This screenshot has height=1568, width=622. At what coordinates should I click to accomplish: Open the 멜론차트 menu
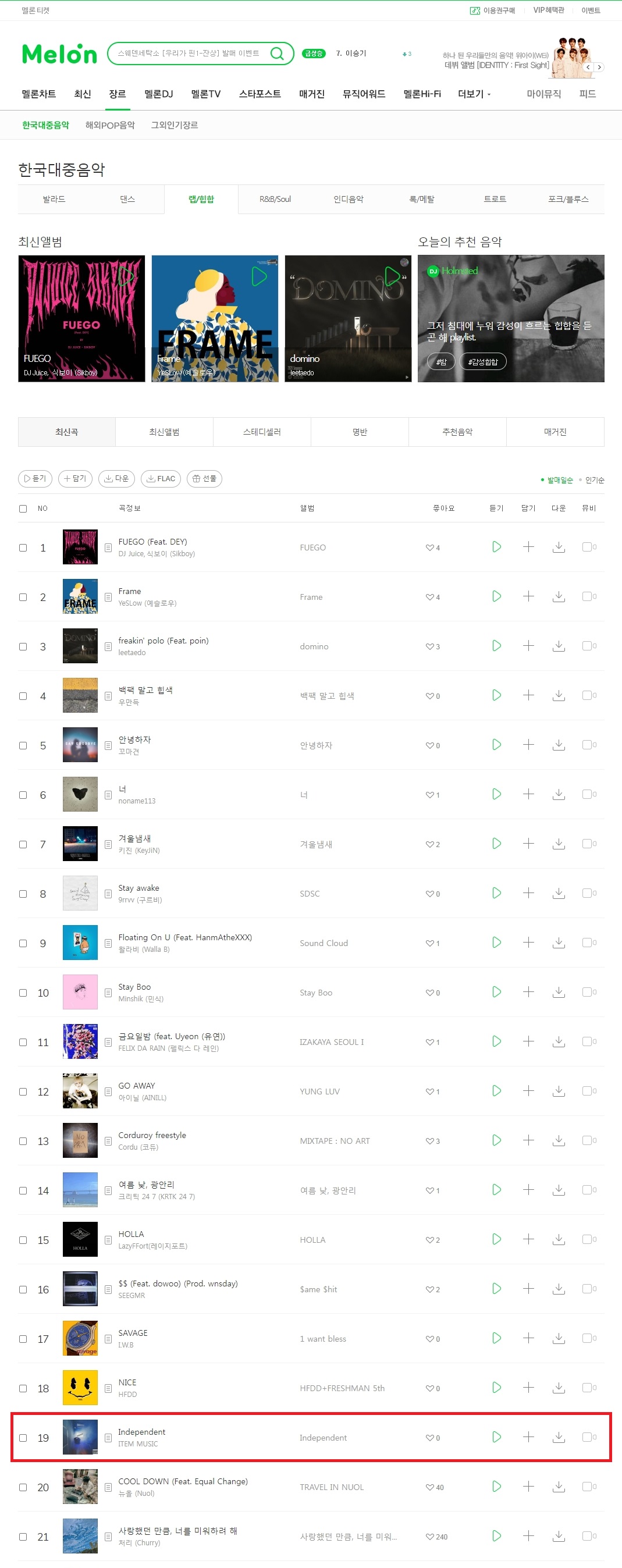coord(39,94)
